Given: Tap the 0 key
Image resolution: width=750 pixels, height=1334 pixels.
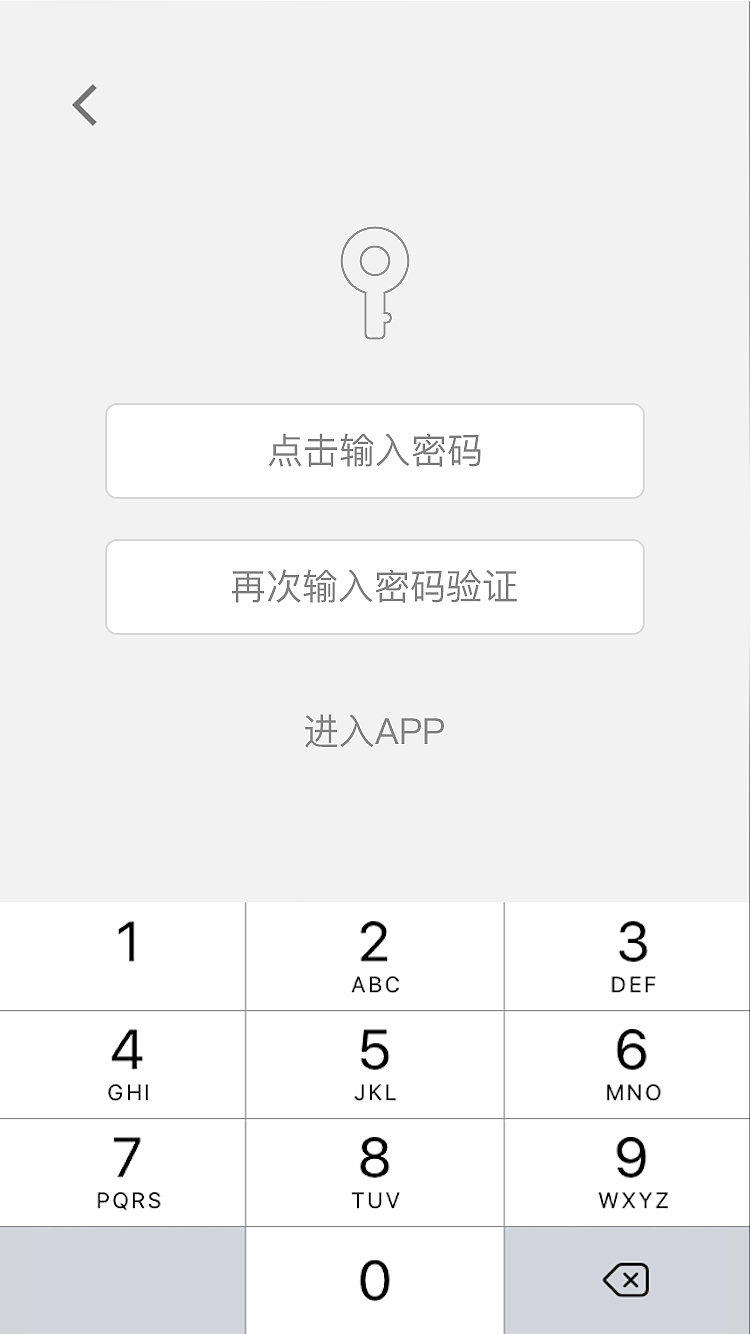Looking at the screenshot, I should click(375, 1280).
